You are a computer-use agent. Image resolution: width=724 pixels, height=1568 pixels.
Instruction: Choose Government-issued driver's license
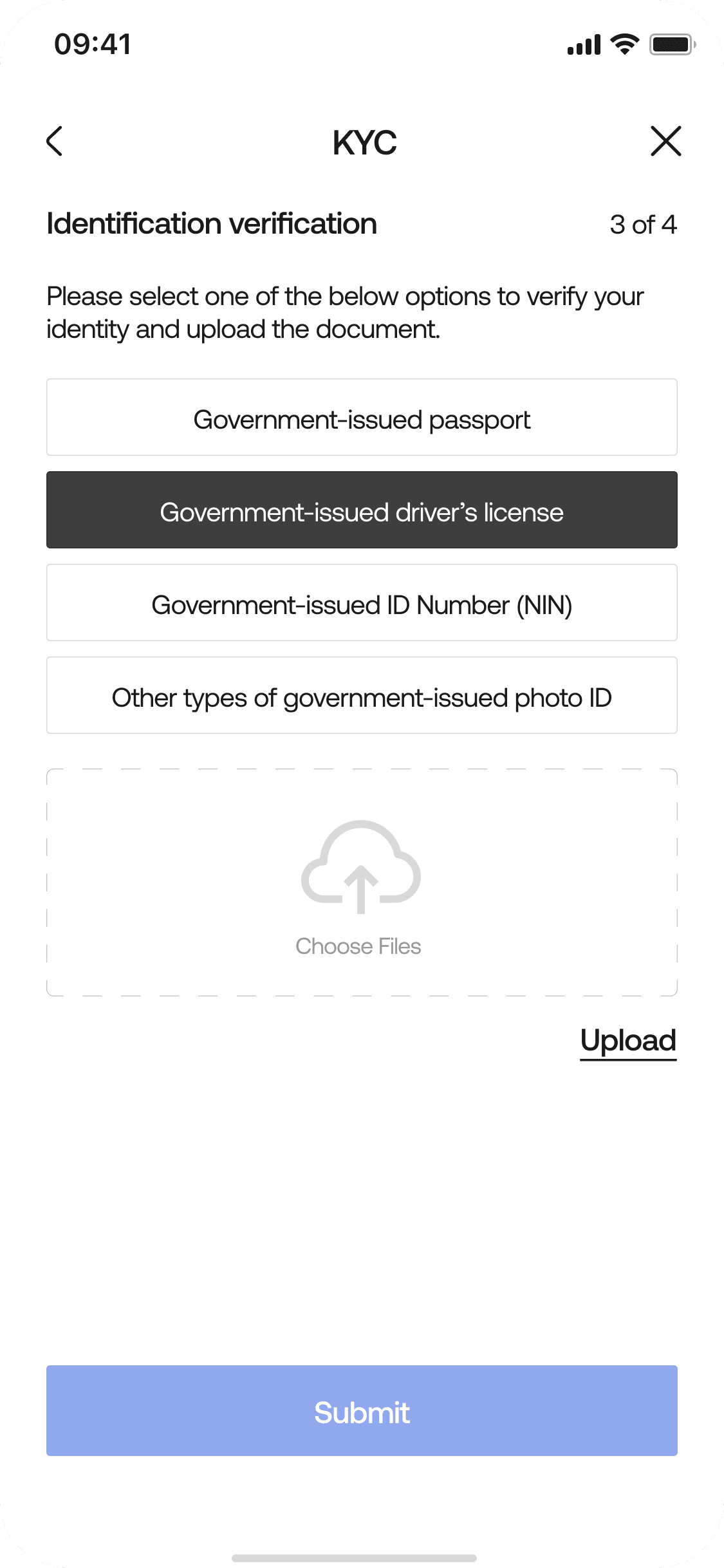[x=362, y=510]
